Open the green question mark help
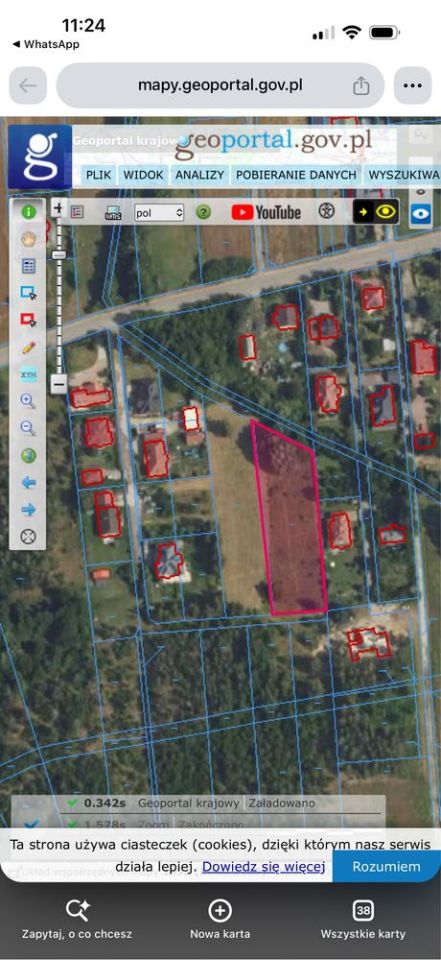441x960 pixels. coord(203,212)
